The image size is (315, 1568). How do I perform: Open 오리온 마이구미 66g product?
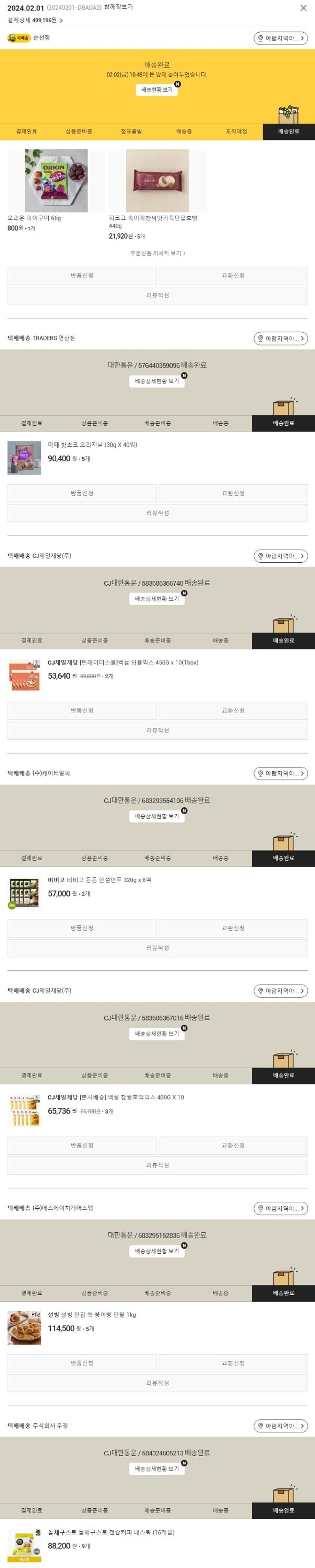click(56, 181)
